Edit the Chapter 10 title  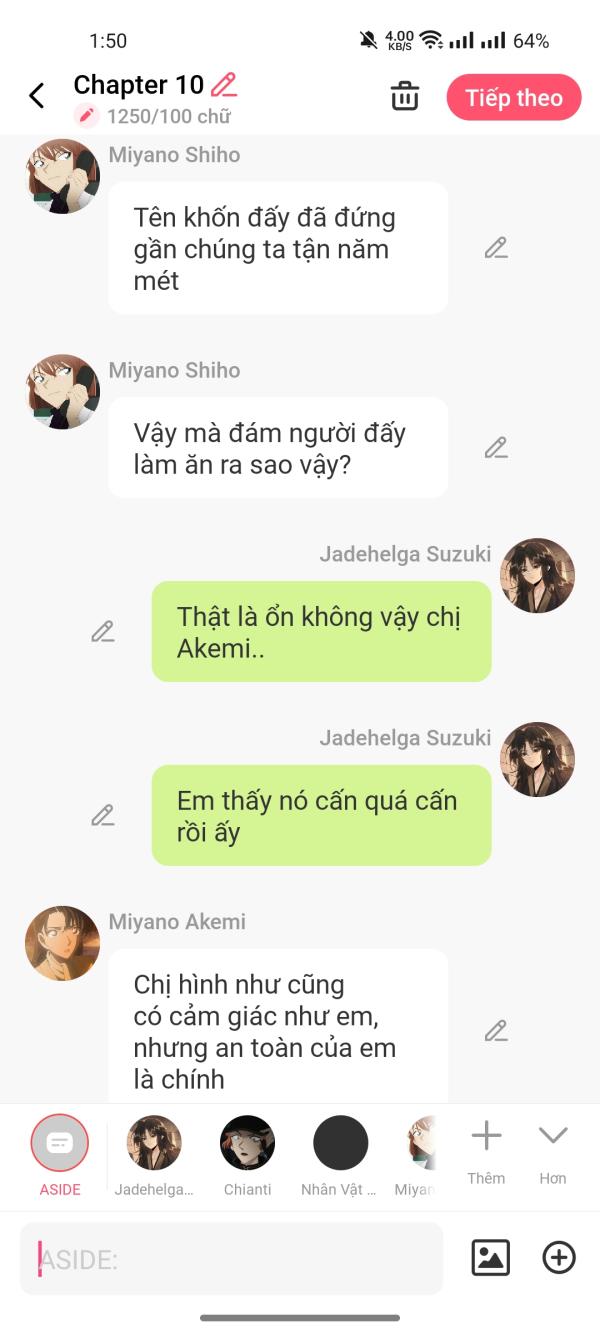pyautogui.click(x=224, y=85)
